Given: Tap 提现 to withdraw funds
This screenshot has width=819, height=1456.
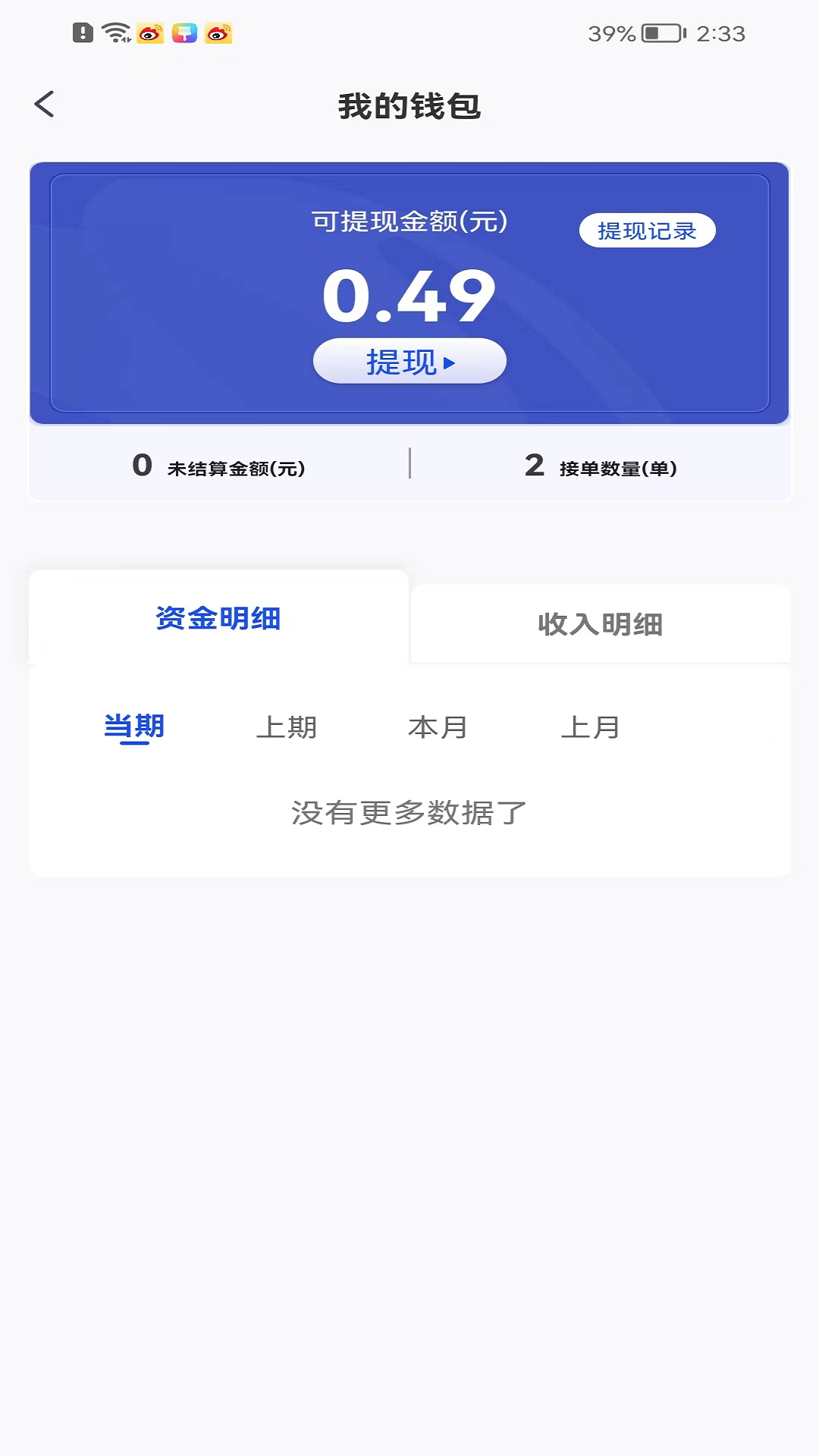Looking at the screenshot, I should pos(409,362).
